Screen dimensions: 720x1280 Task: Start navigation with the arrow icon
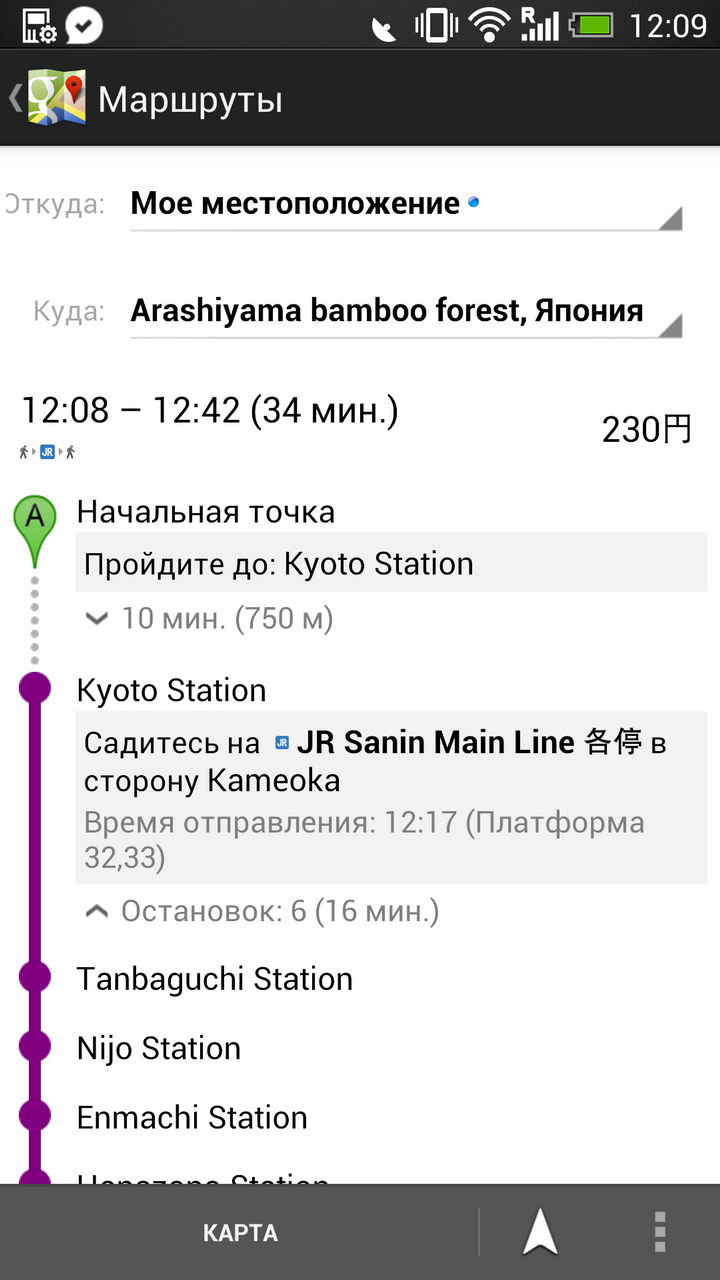(540, 1232)
